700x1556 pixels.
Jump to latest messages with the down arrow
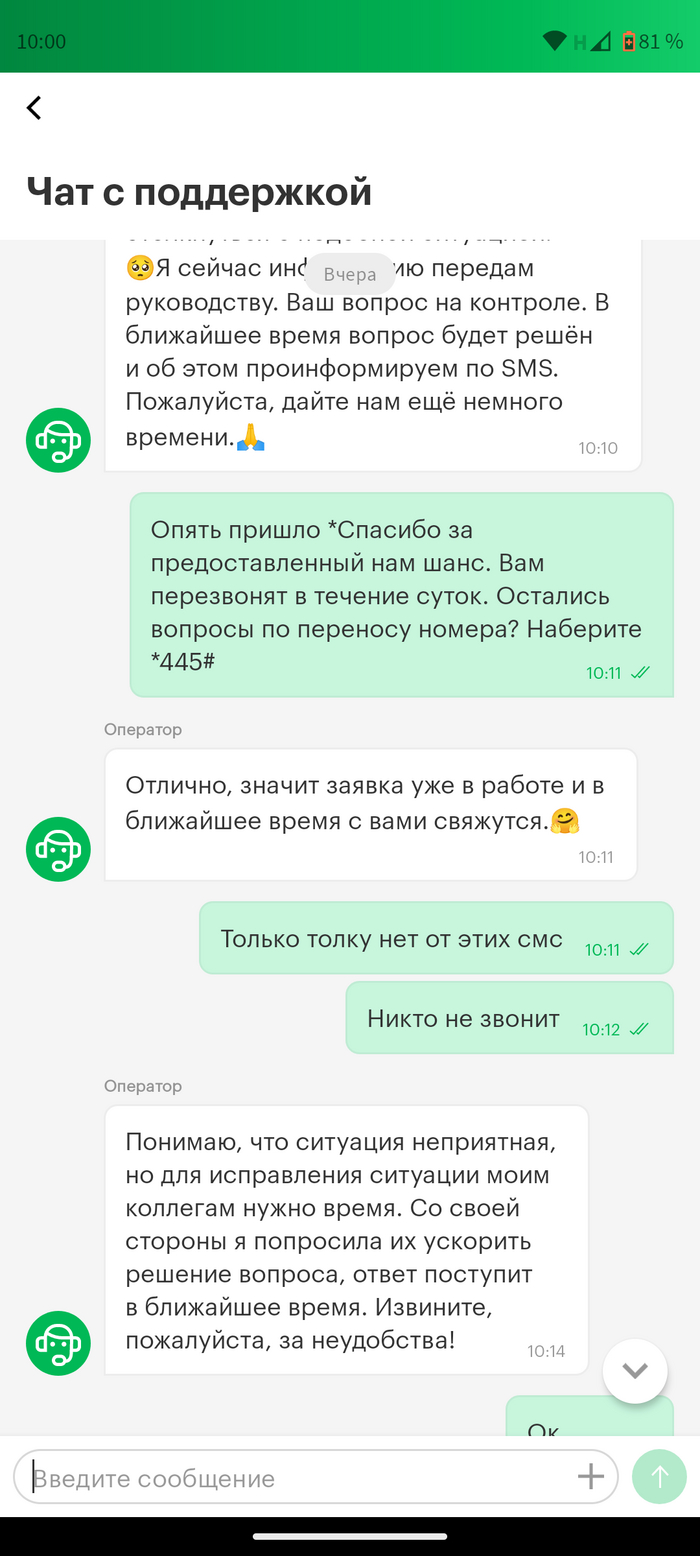635,1371
